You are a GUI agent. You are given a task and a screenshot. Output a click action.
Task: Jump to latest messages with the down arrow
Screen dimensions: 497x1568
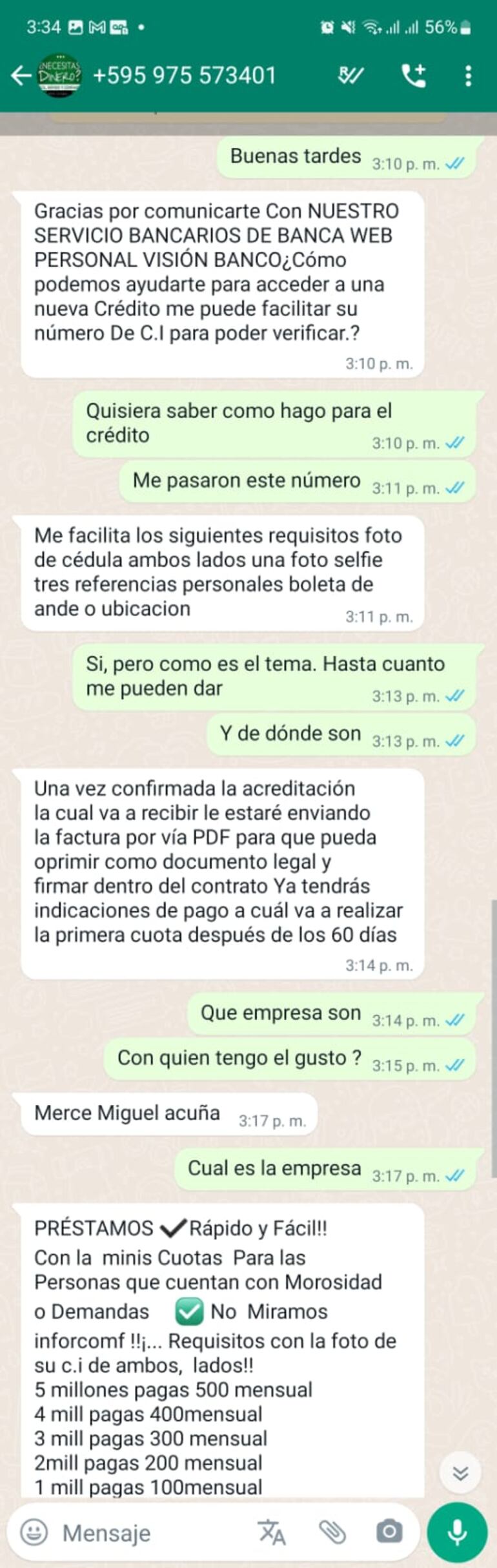point(460,1472)
